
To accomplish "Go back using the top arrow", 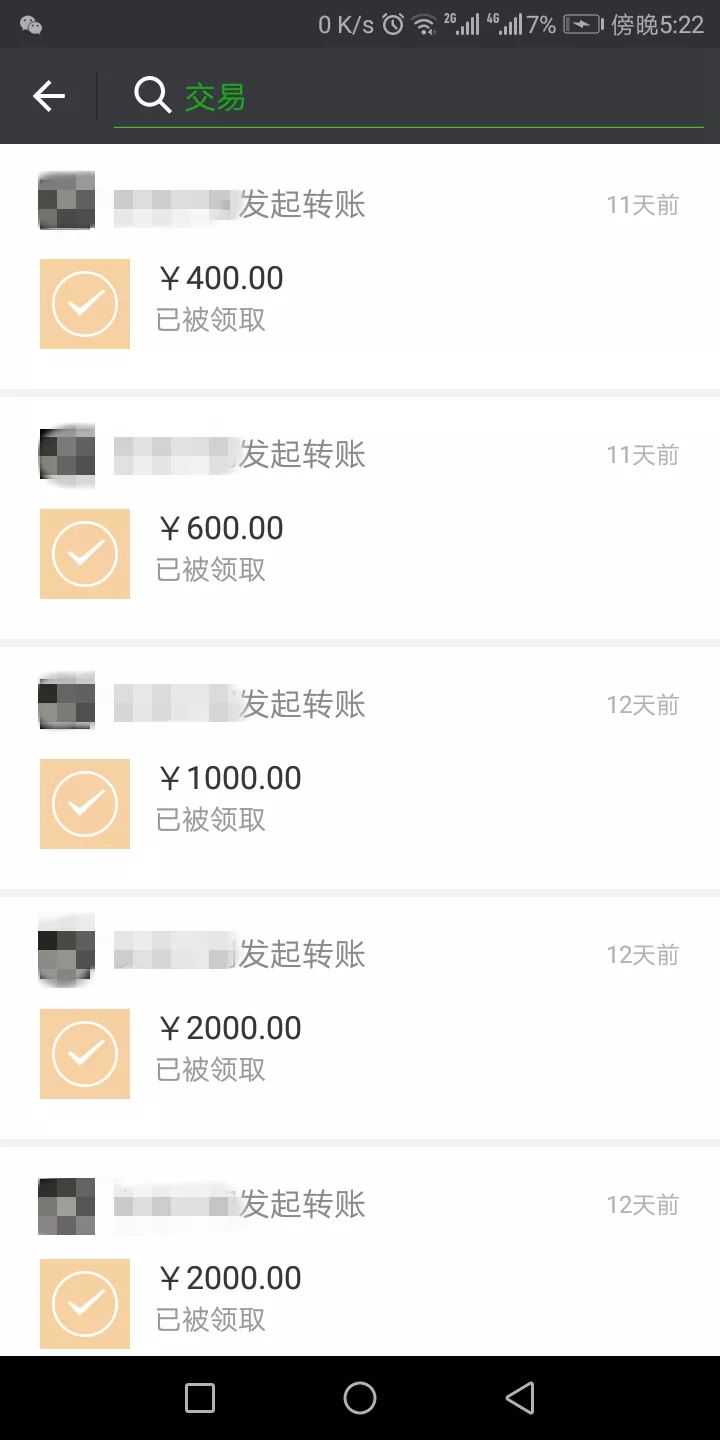I will click(x=48, y=96).
